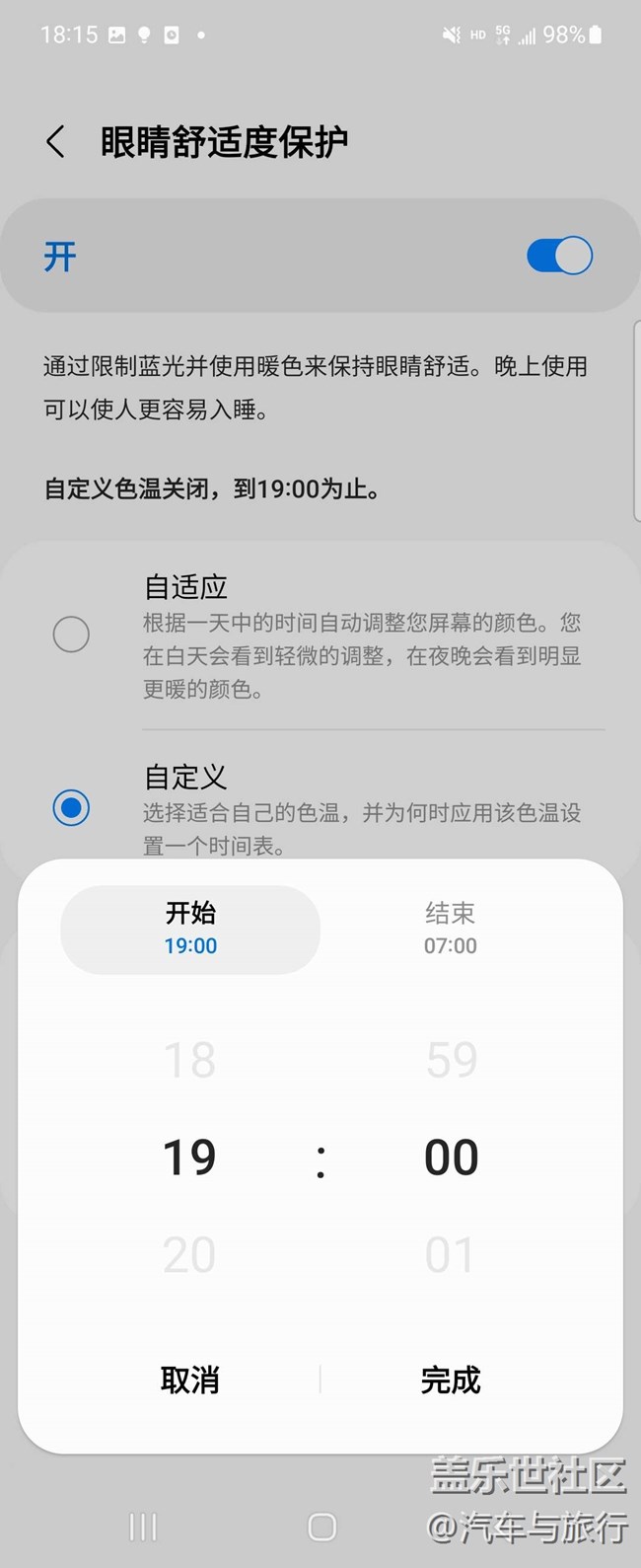Screen dimensions: 641x1568
Task: Go back from 眼睛舒适度保护 screen
Action: click(55, 142)
